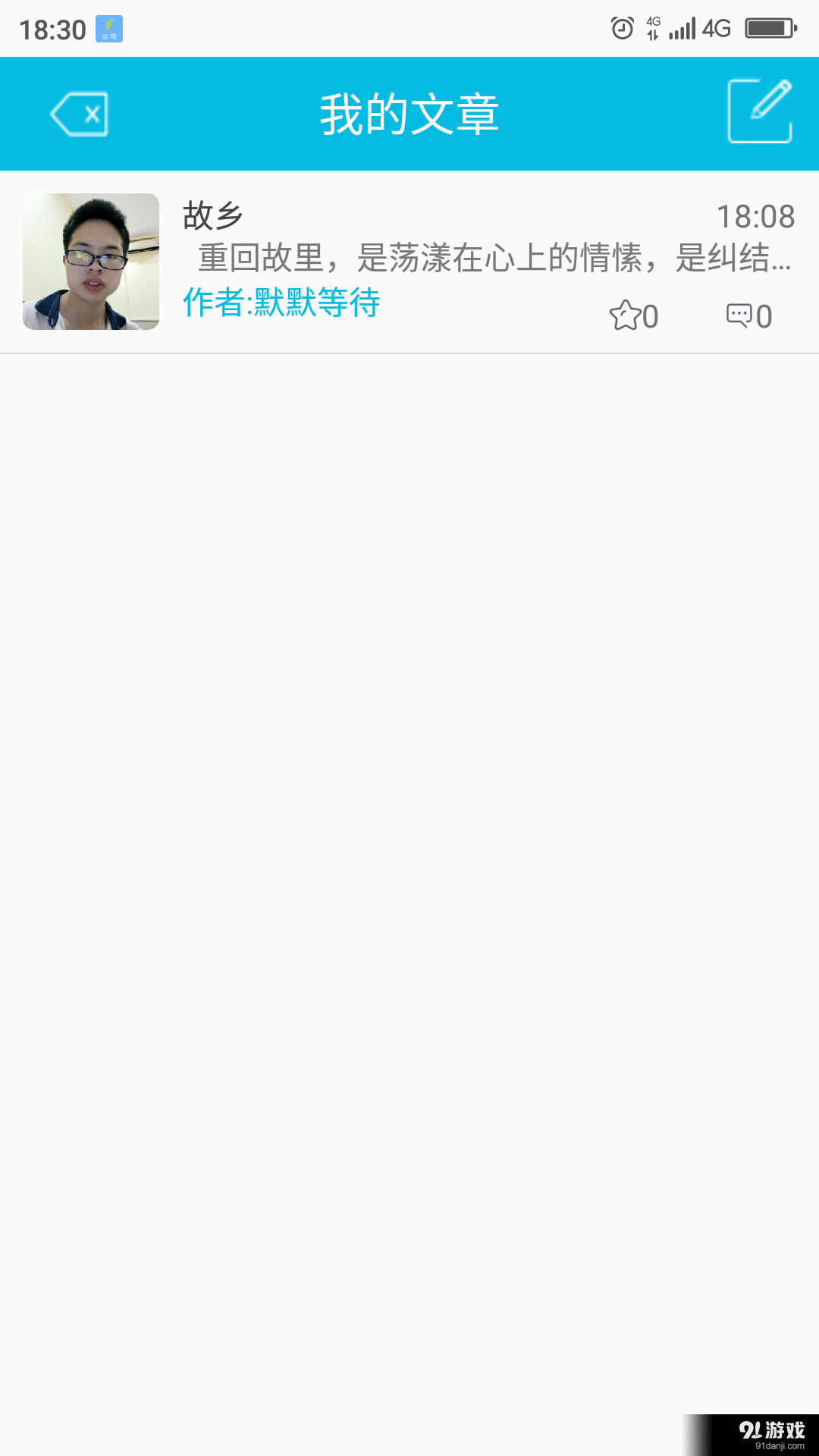
Task: Go back using the top-left back icon
Action: [80, 115]
